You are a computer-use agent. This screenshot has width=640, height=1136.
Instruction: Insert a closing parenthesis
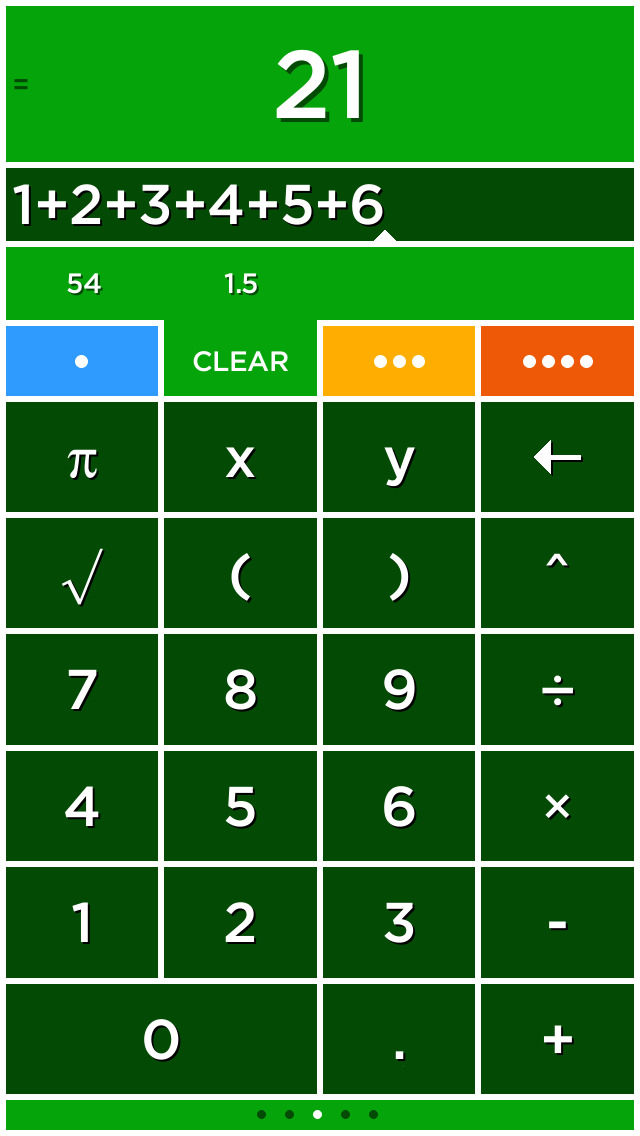pos(399,574)
